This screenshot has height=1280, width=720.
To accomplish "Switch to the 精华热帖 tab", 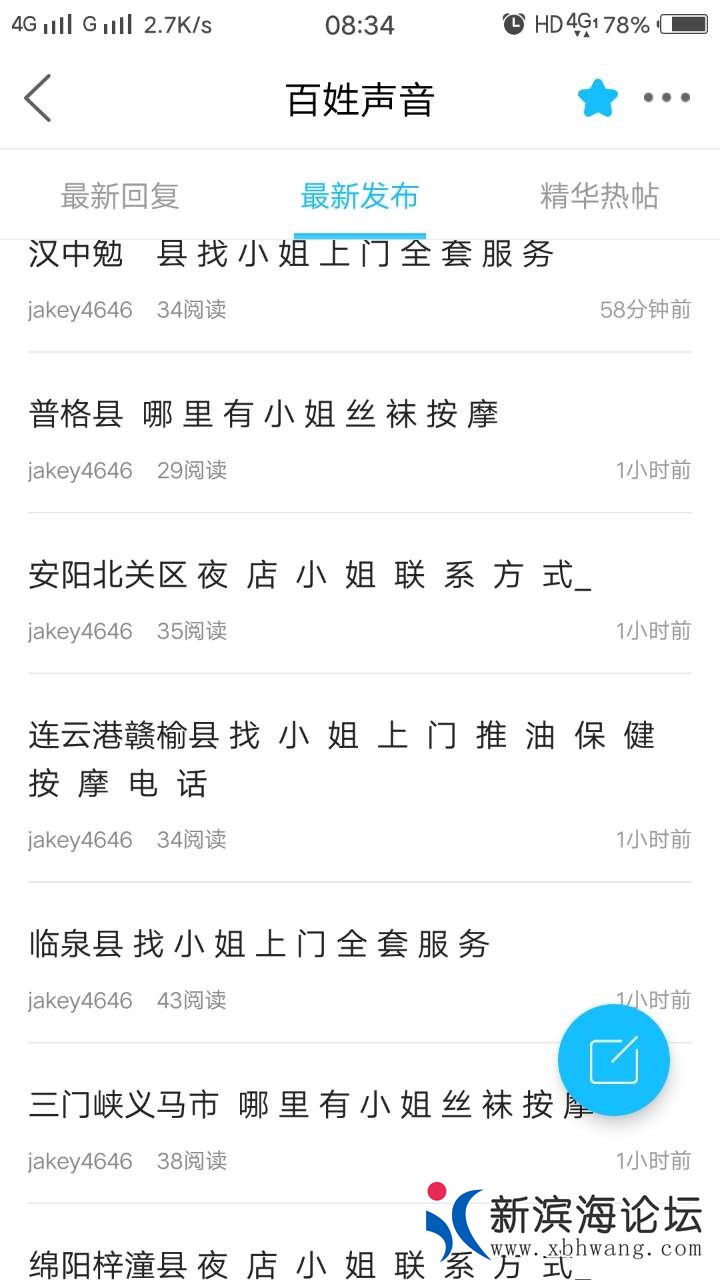I will point(599,196).
